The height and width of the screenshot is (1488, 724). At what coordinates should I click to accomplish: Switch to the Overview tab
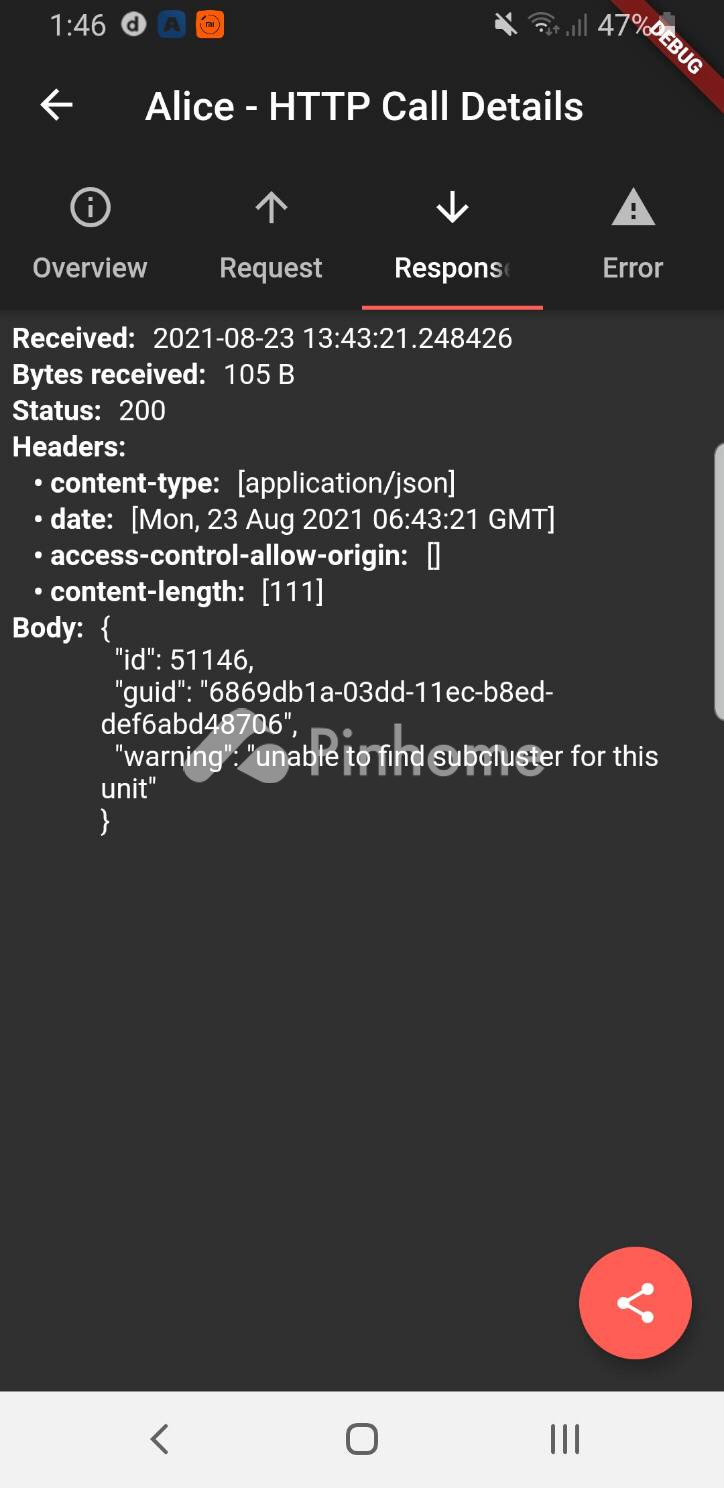click(x=90, y=237)
